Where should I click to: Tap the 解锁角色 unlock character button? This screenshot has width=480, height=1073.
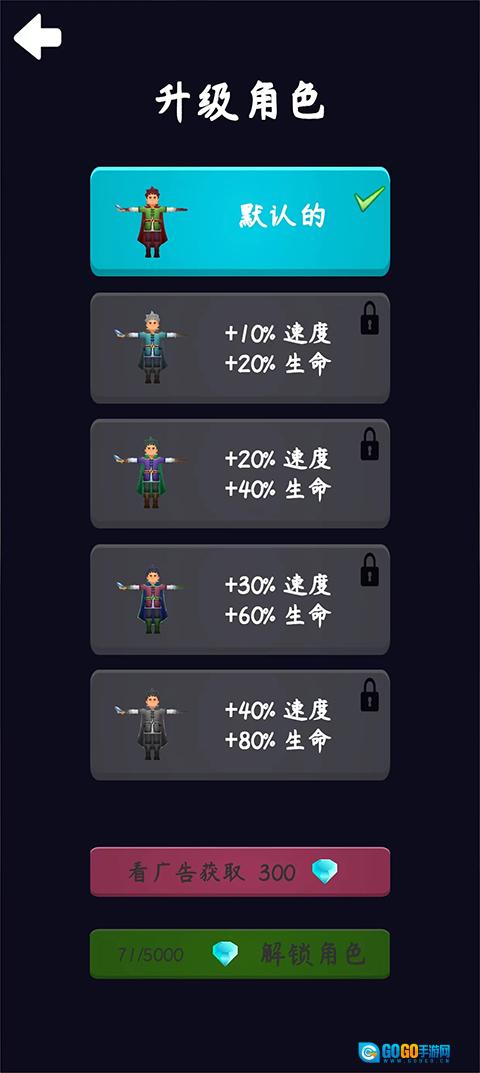pos(240,954)
